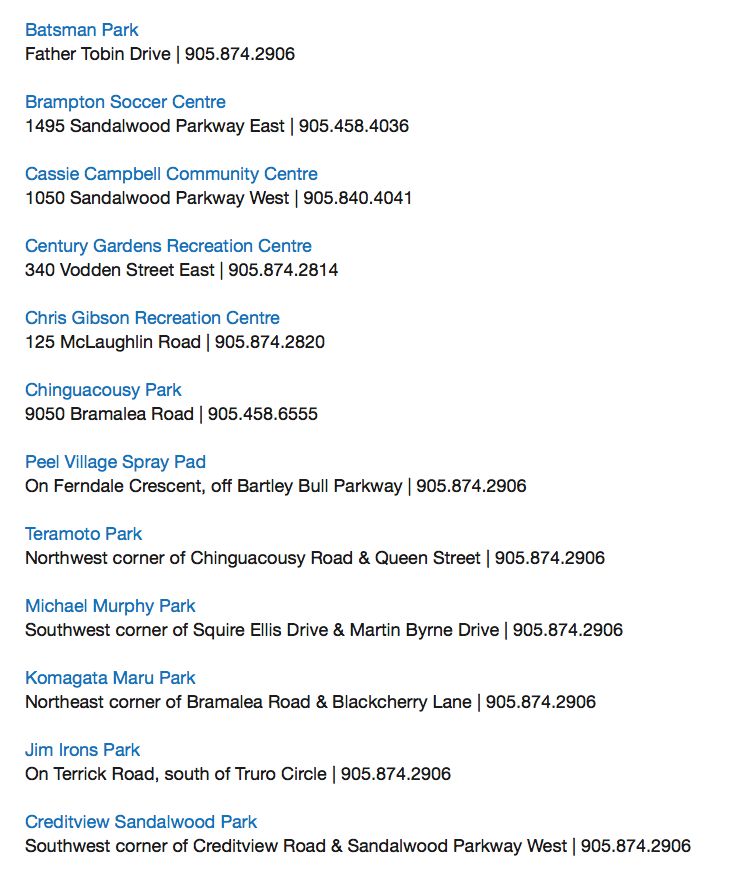View Teramoto Park details
740x874 pixels.
[84, 534]
